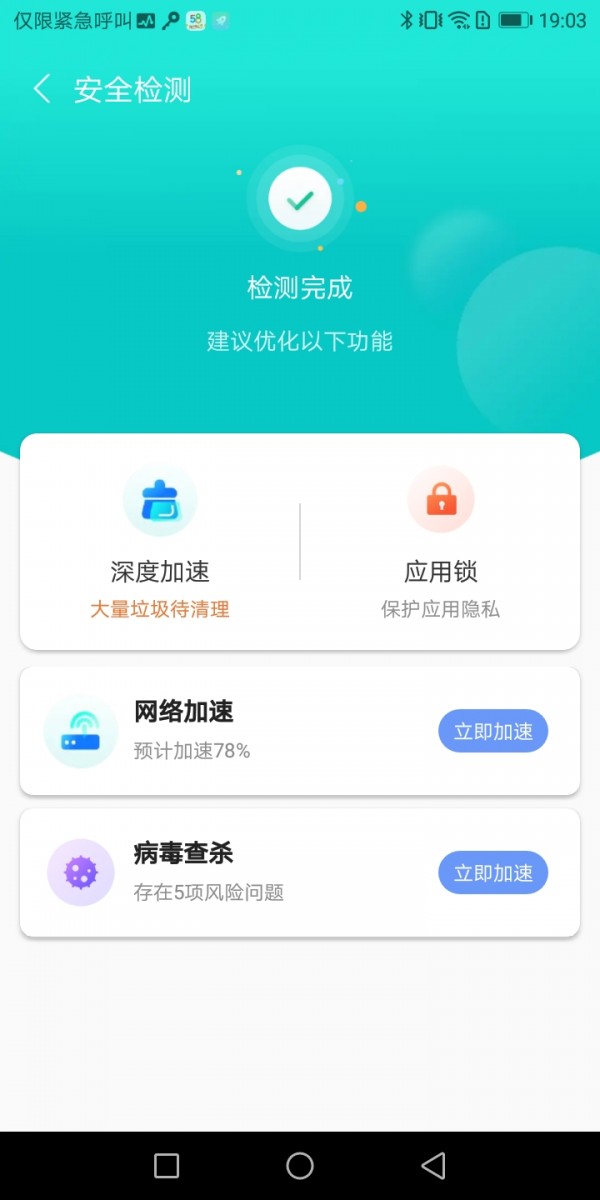
Task: Open 应用锁 privacy protection
Action: 440,540
